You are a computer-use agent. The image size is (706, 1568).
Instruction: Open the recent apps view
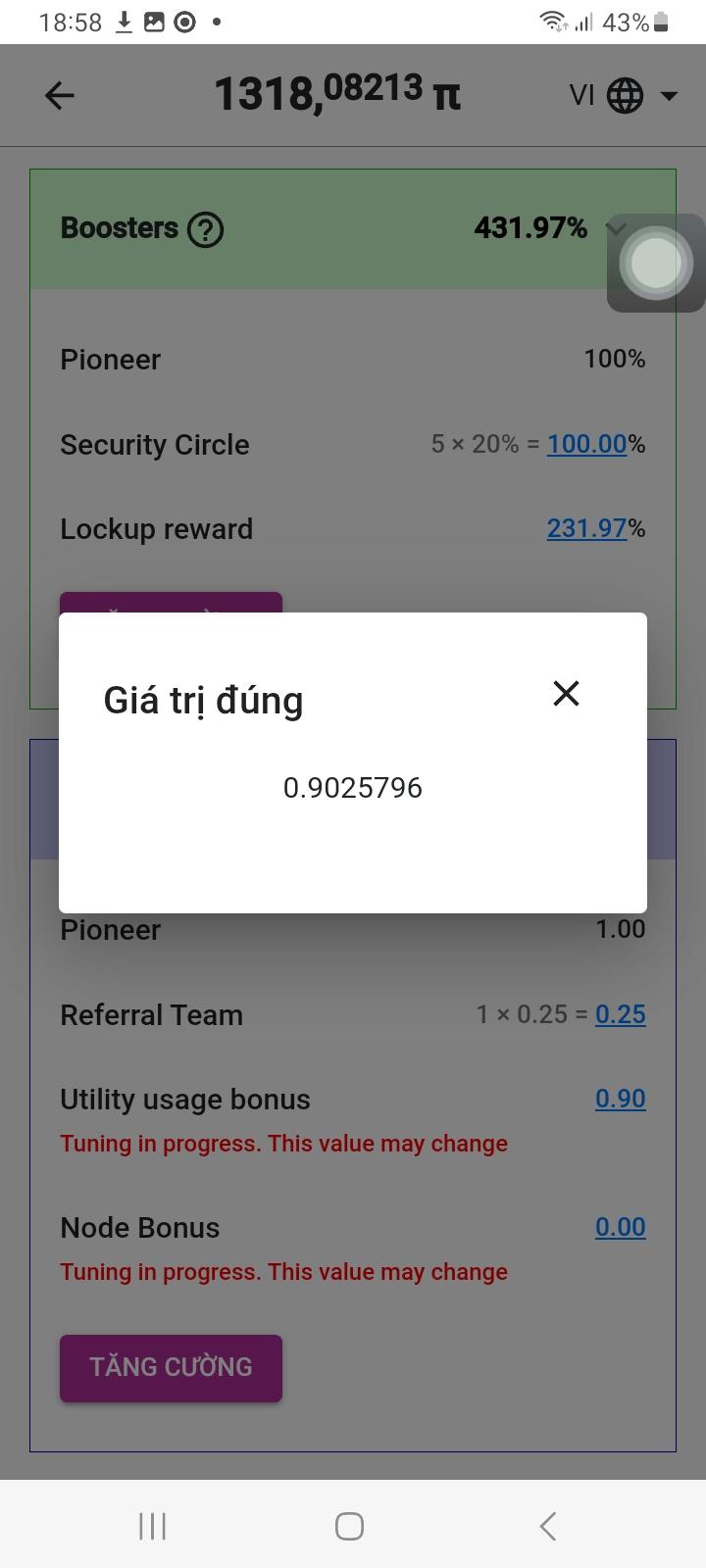152,1526
